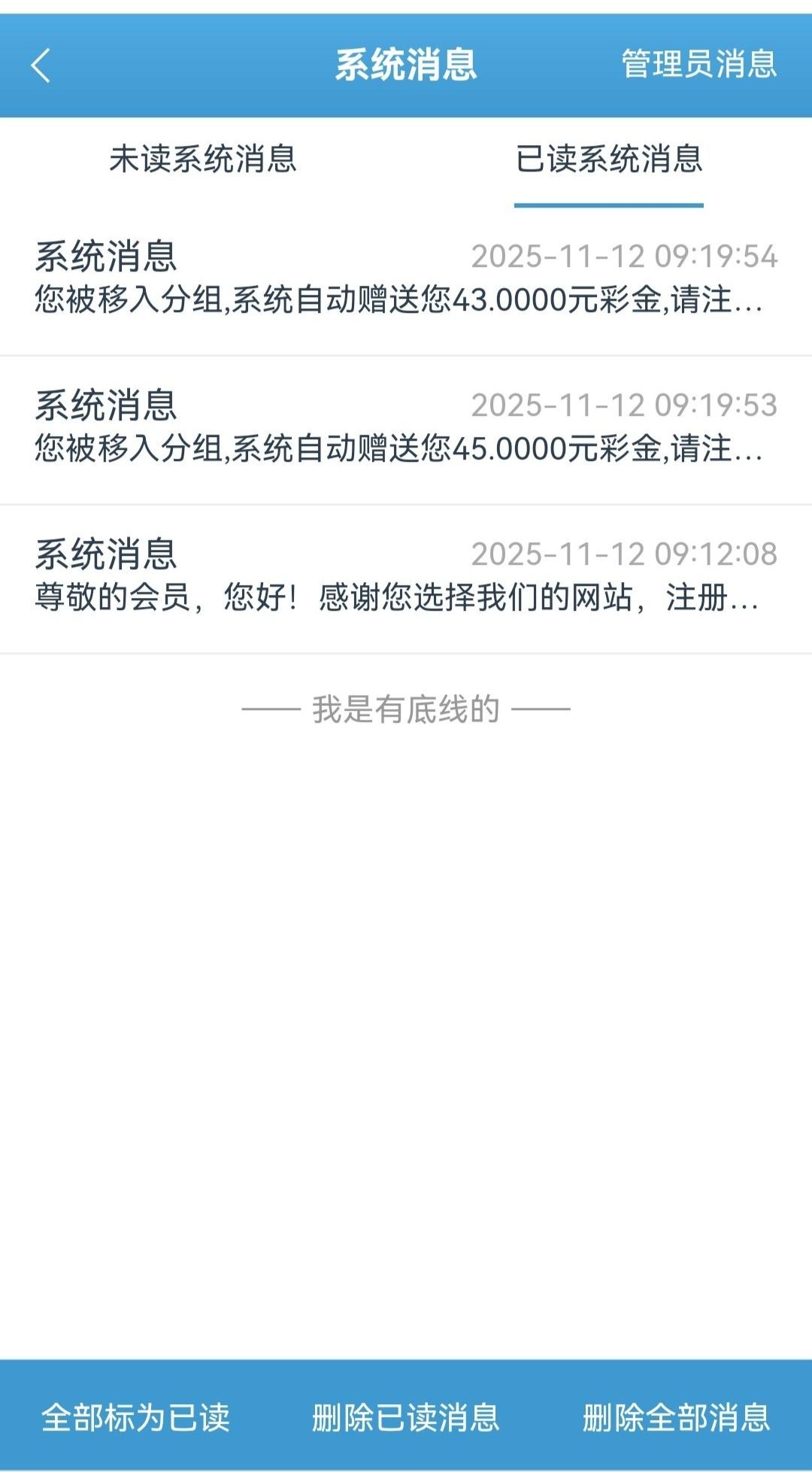Delete read messages with 删除已读消息
Screen dimensions: 812x1472
[x=406, y=1417]
